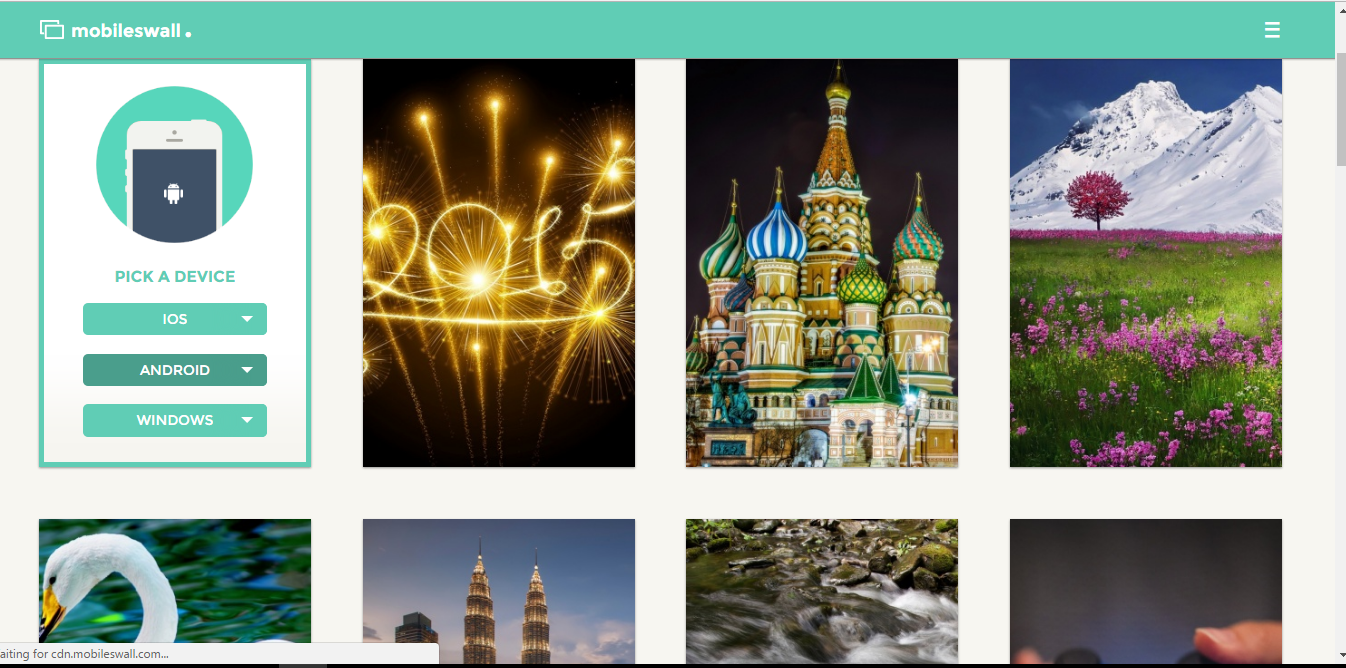The image size is (1346, 668).
Task: Open the 2015 fireworks wallpaper
Action: pos(498,263)
